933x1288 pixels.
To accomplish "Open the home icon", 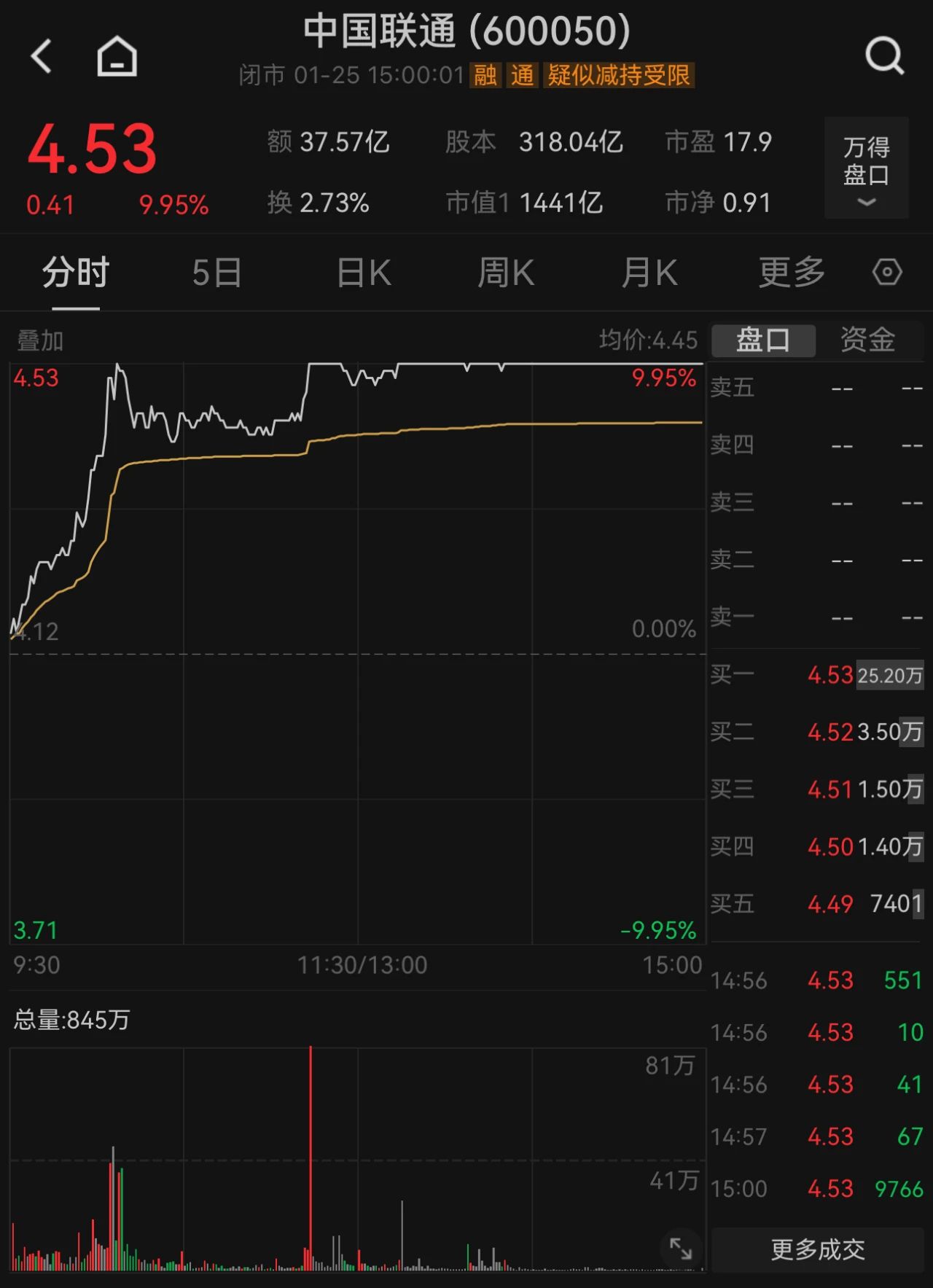I will pyautogui.click(x=117, y=56).
